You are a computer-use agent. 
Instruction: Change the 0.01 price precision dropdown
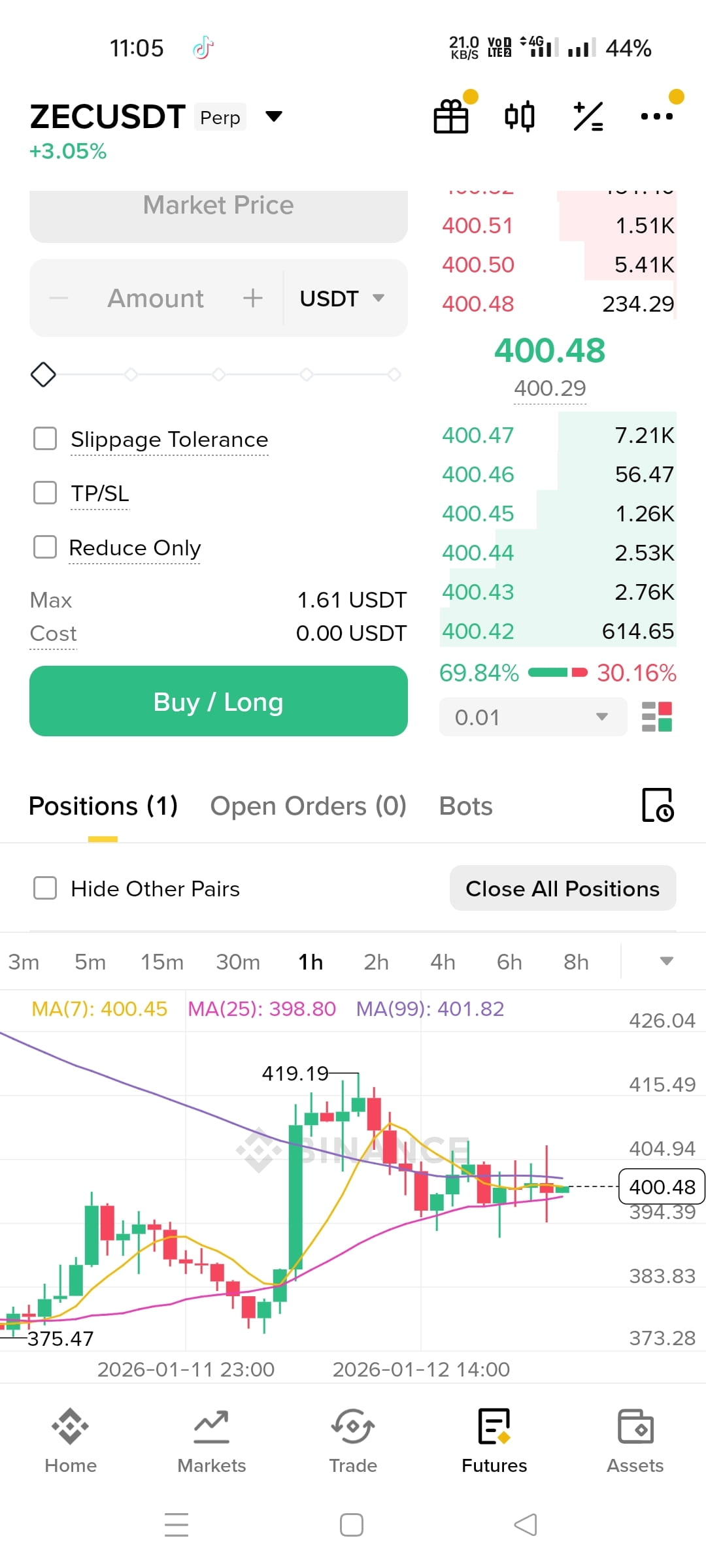532,717
